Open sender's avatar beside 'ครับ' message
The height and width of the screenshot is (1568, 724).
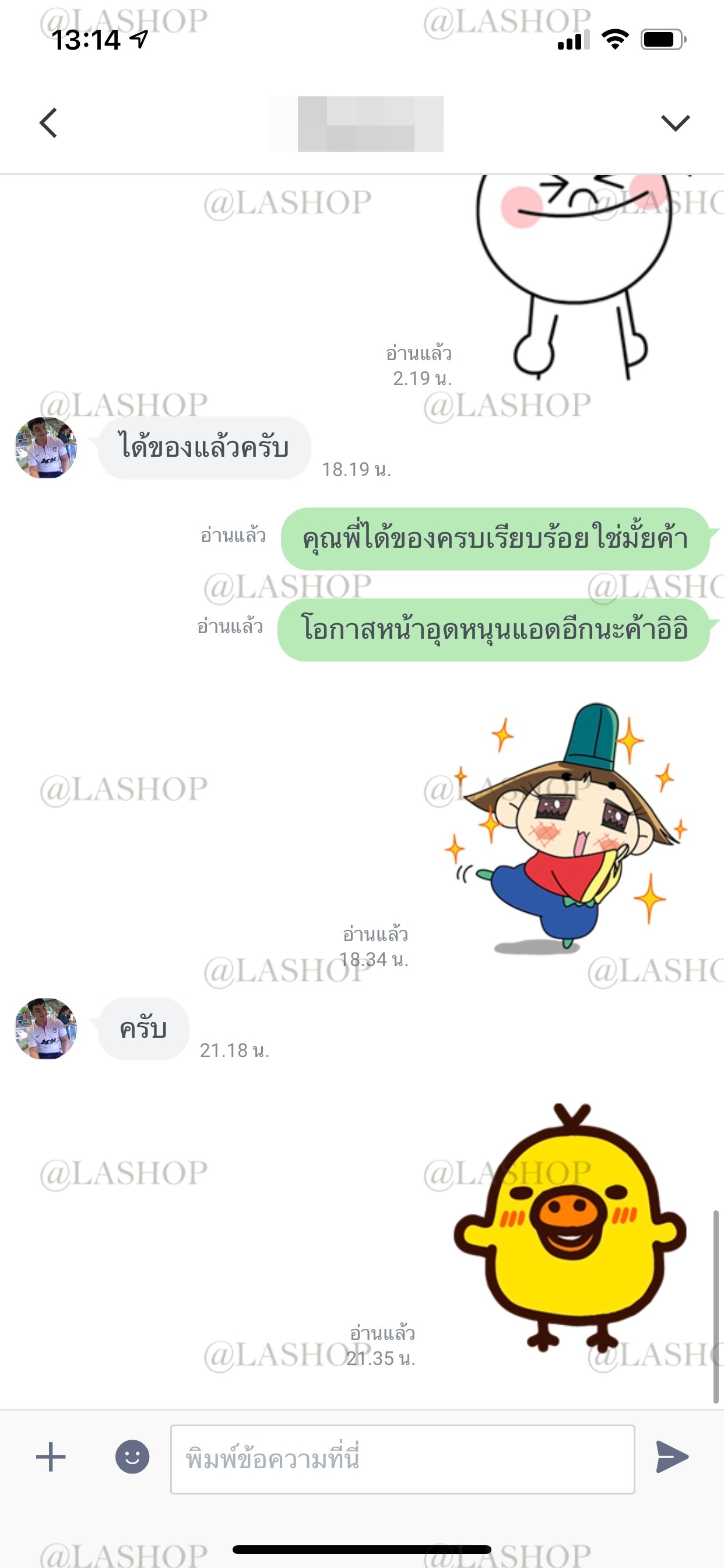click(45, 1028)
